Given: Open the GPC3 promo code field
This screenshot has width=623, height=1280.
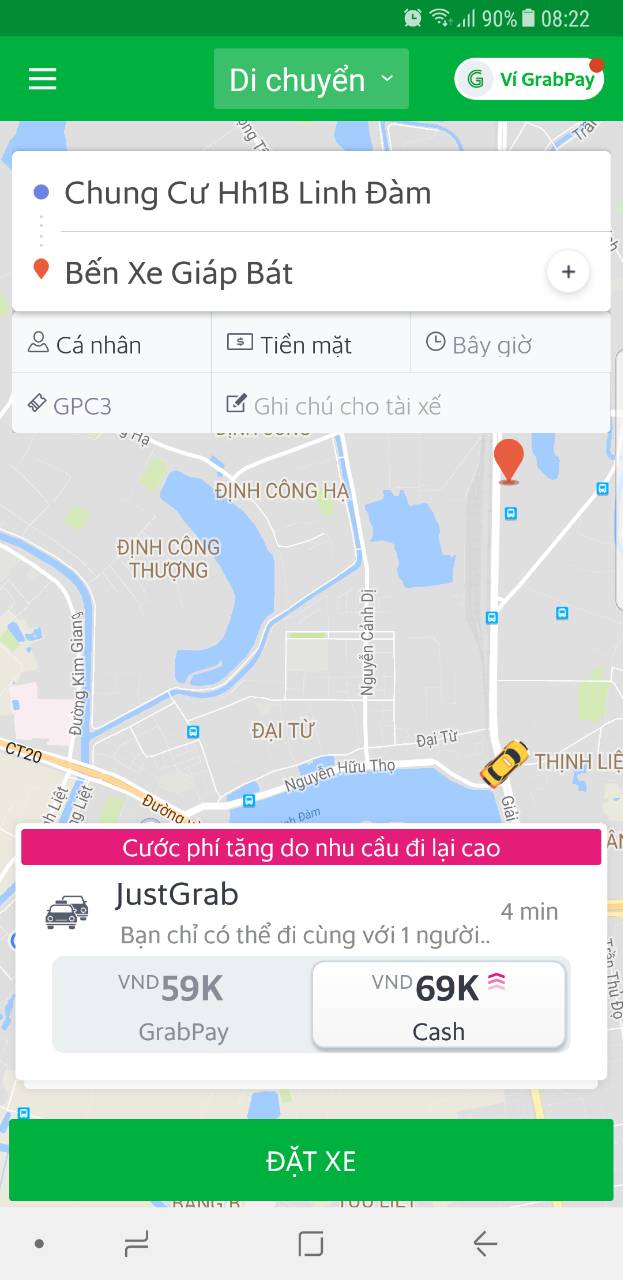Looking at the screenshot, I should (112, 404).
